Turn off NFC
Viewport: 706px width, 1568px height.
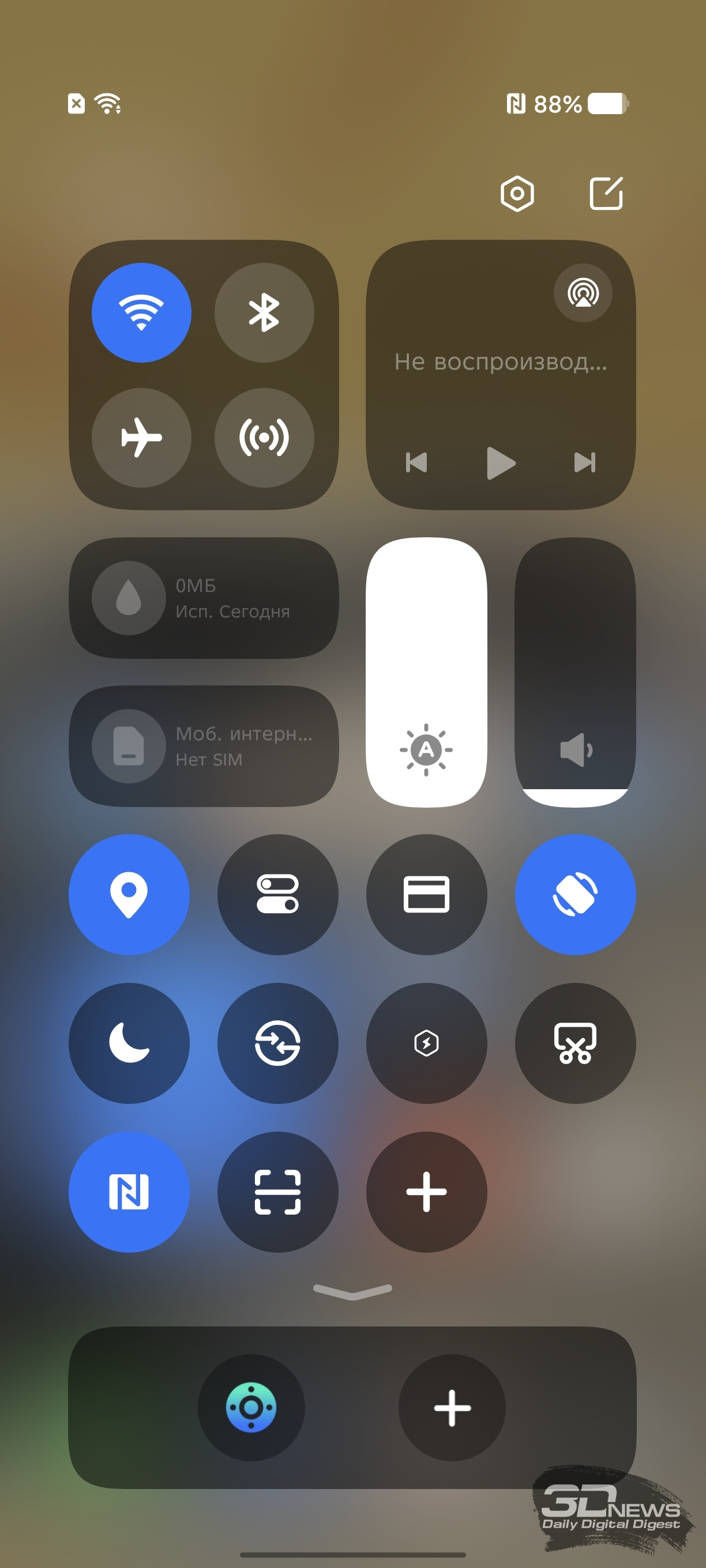click(129, 1192)
